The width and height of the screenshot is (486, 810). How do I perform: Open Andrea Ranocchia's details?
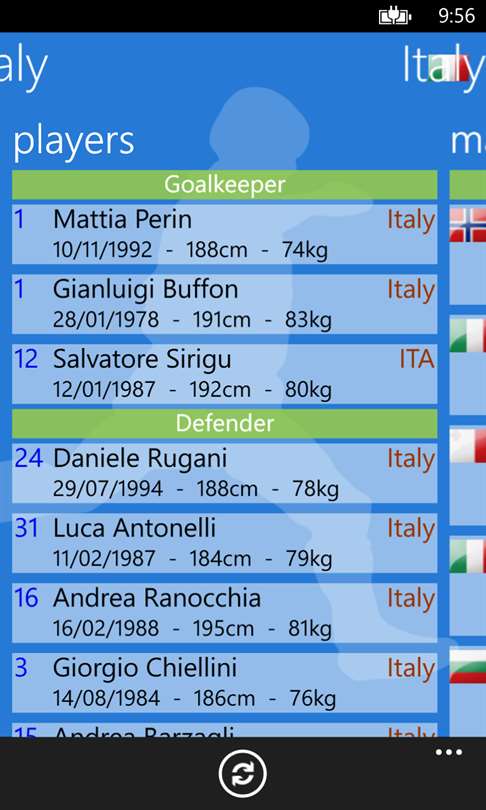(x=224, y=612)
